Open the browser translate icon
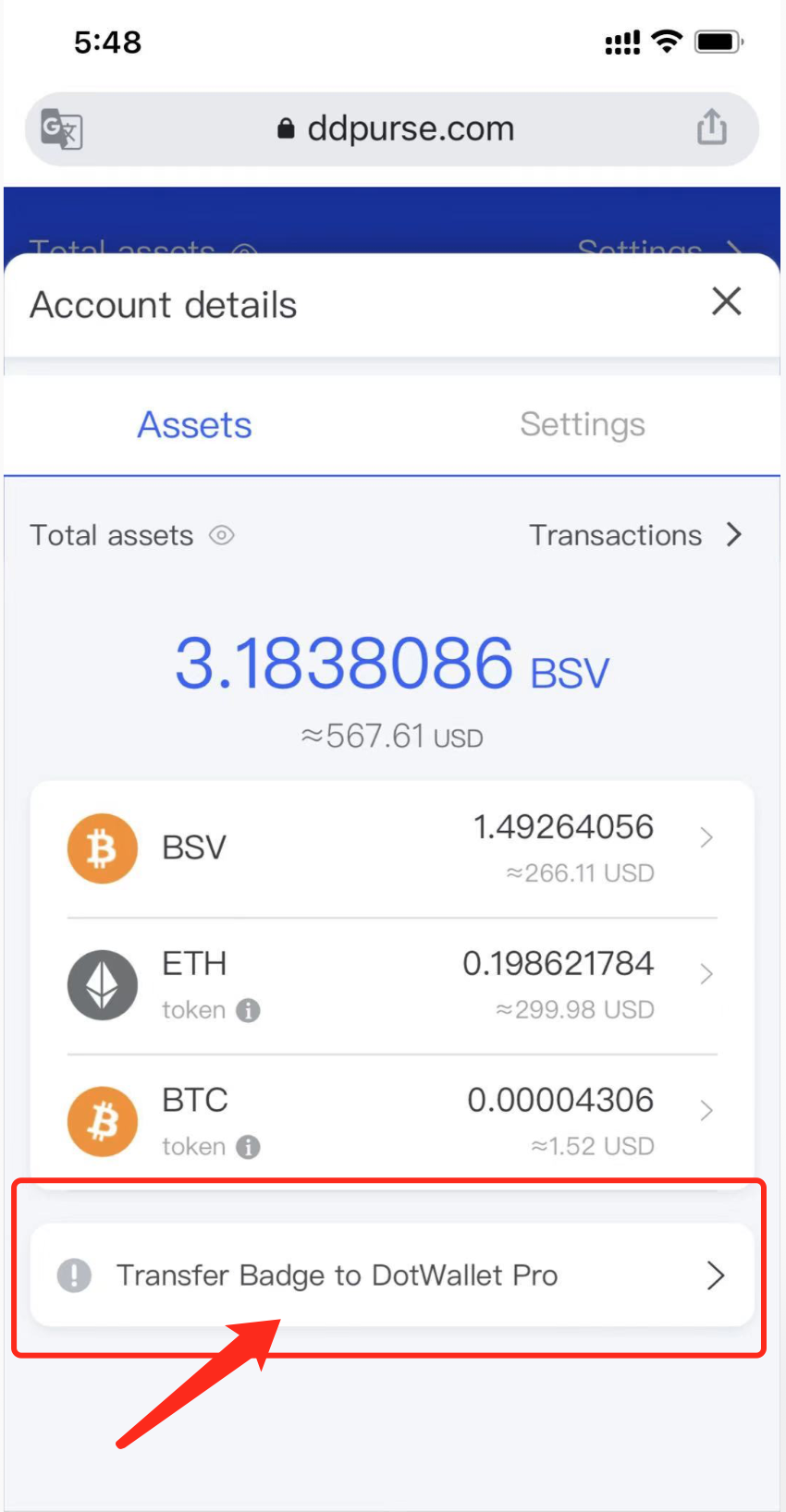Viewport: 786px width, 1512px height. pyautogui.click(x=62, y=128)
